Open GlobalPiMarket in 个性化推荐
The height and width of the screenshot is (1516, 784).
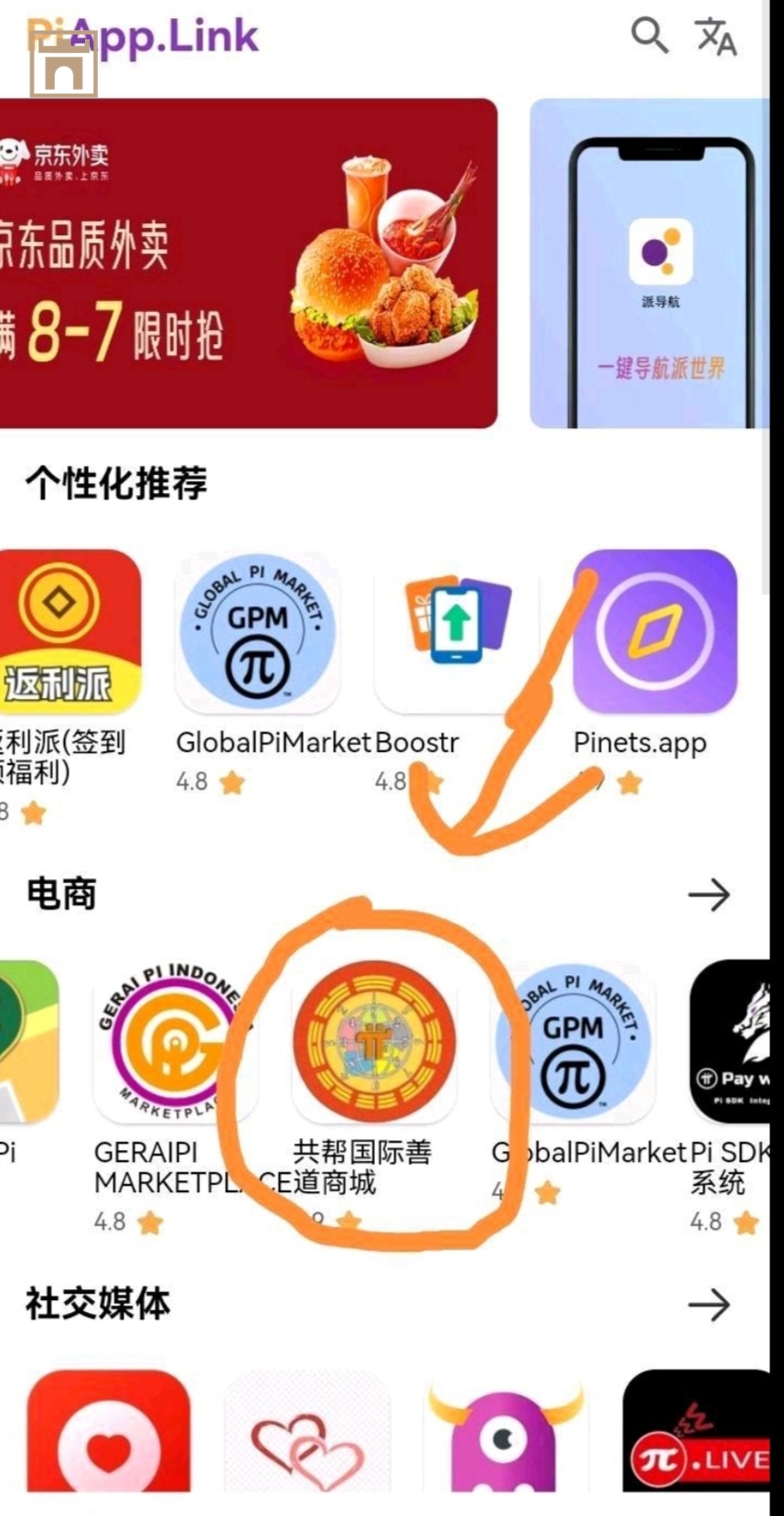point(258,631)
